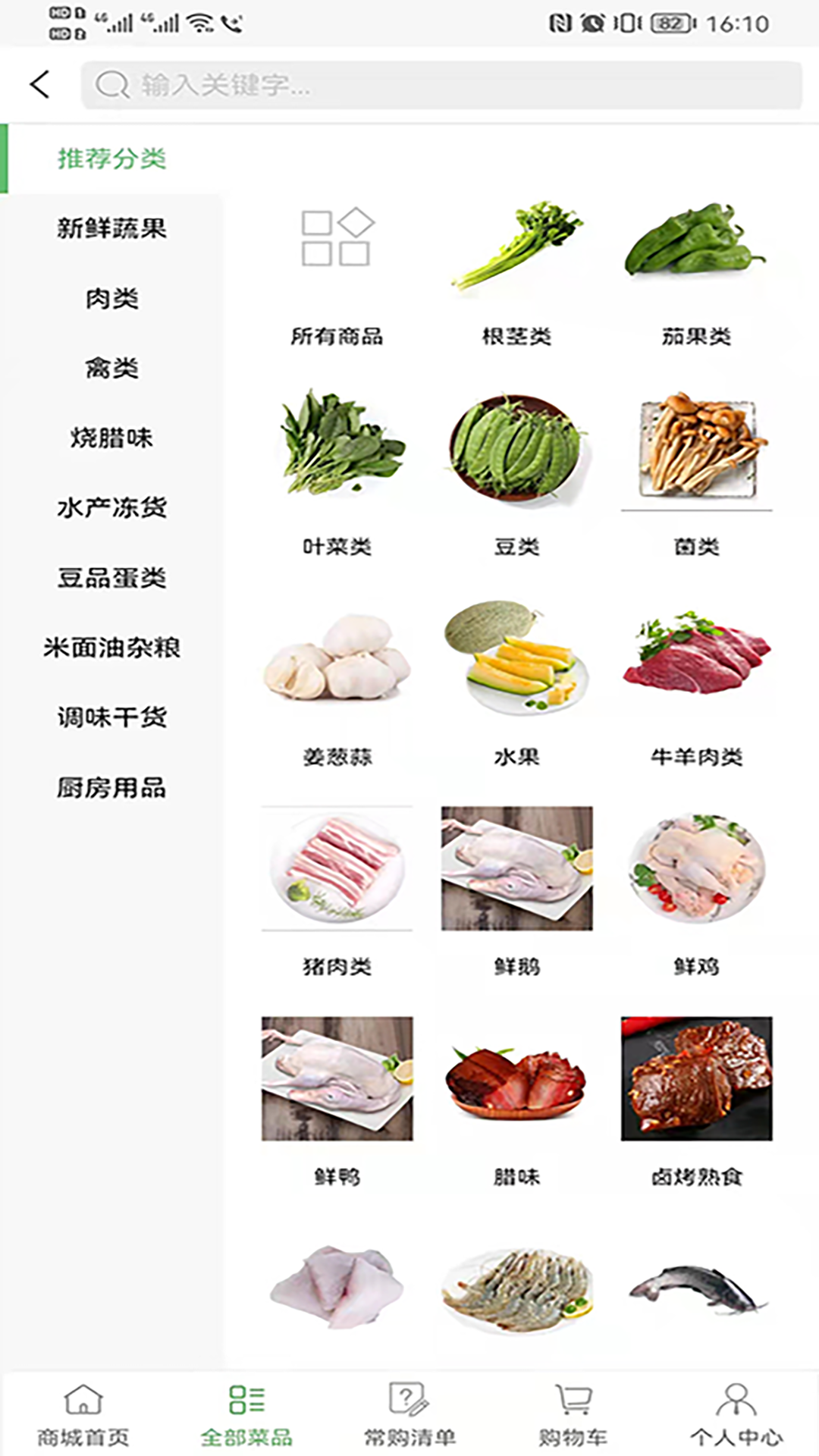Open the 肉类 category

click(x=111, y=298)
